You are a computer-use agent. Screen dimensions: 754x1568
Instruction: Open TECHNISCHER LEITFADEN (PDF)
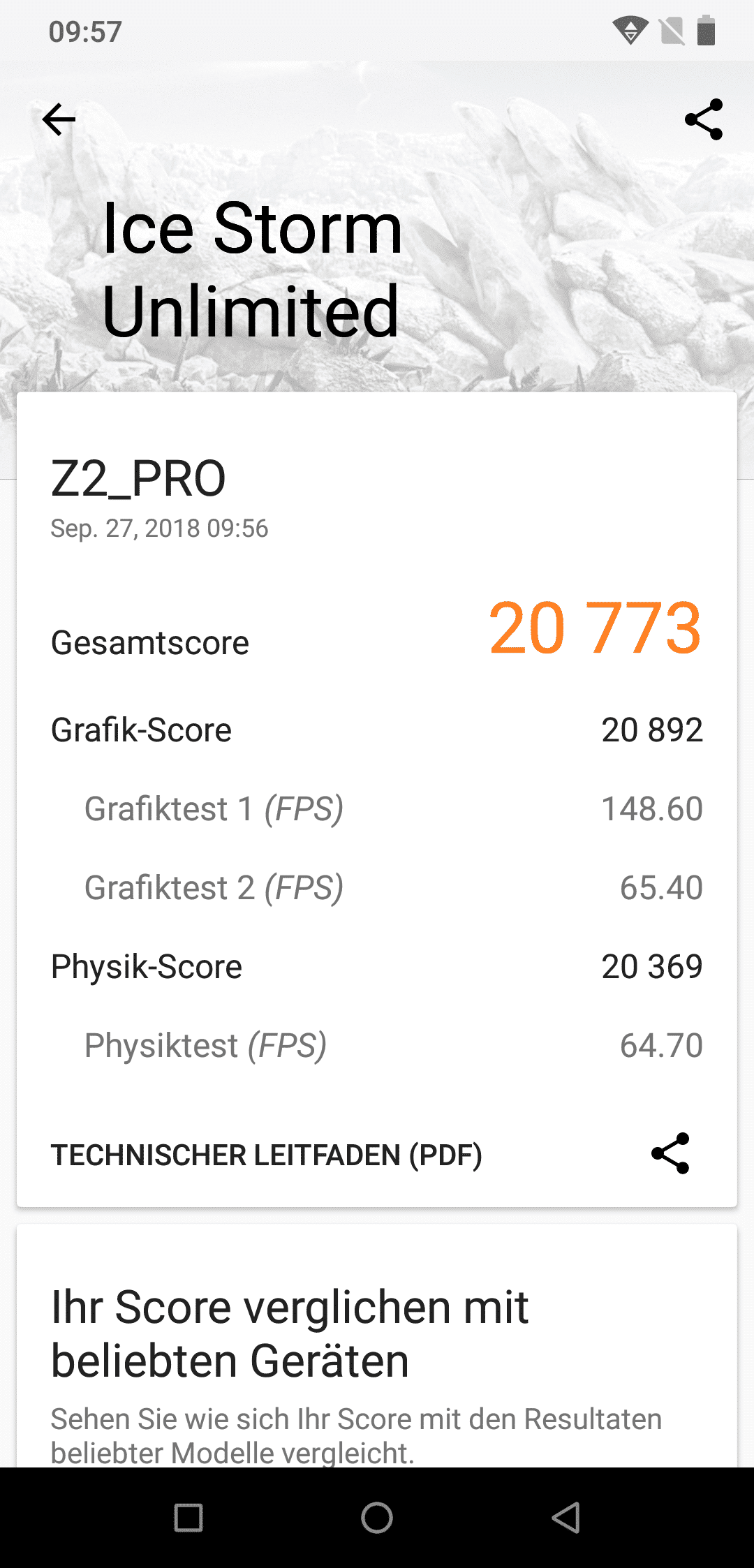coord(266,1155)
